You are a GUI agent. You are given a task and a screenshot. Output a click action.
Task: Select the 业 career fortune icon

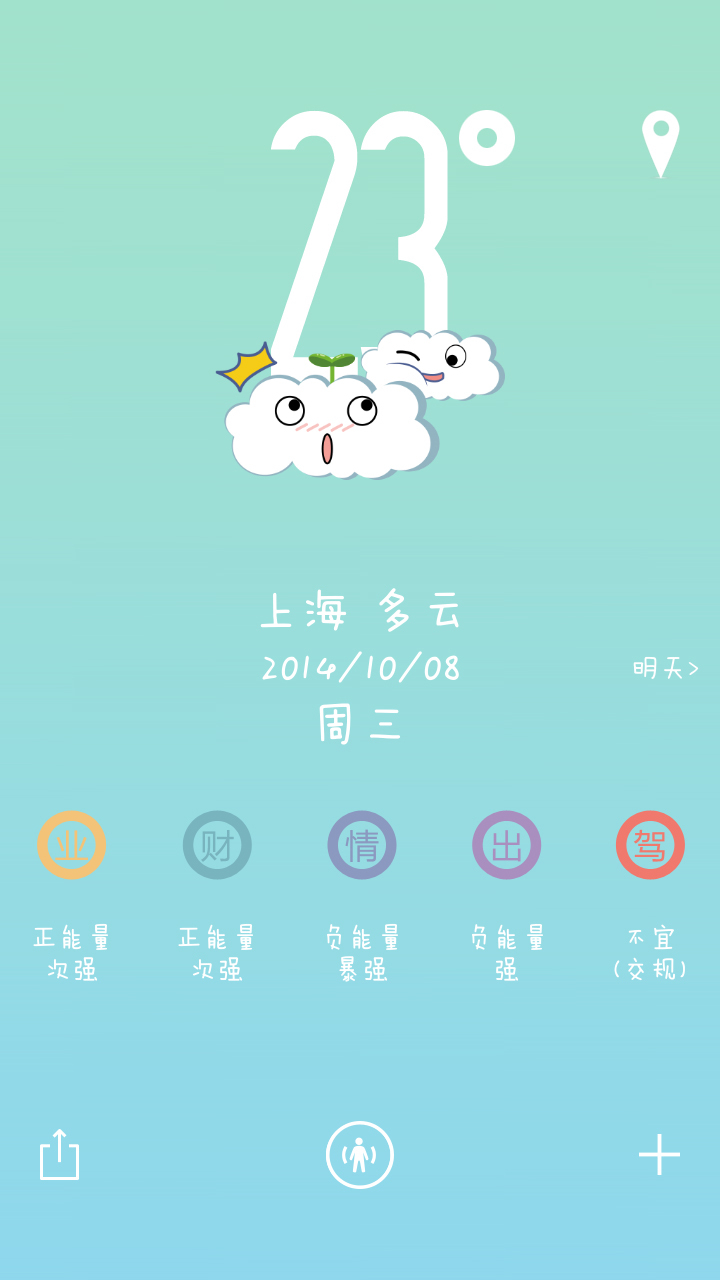[71, 845]
